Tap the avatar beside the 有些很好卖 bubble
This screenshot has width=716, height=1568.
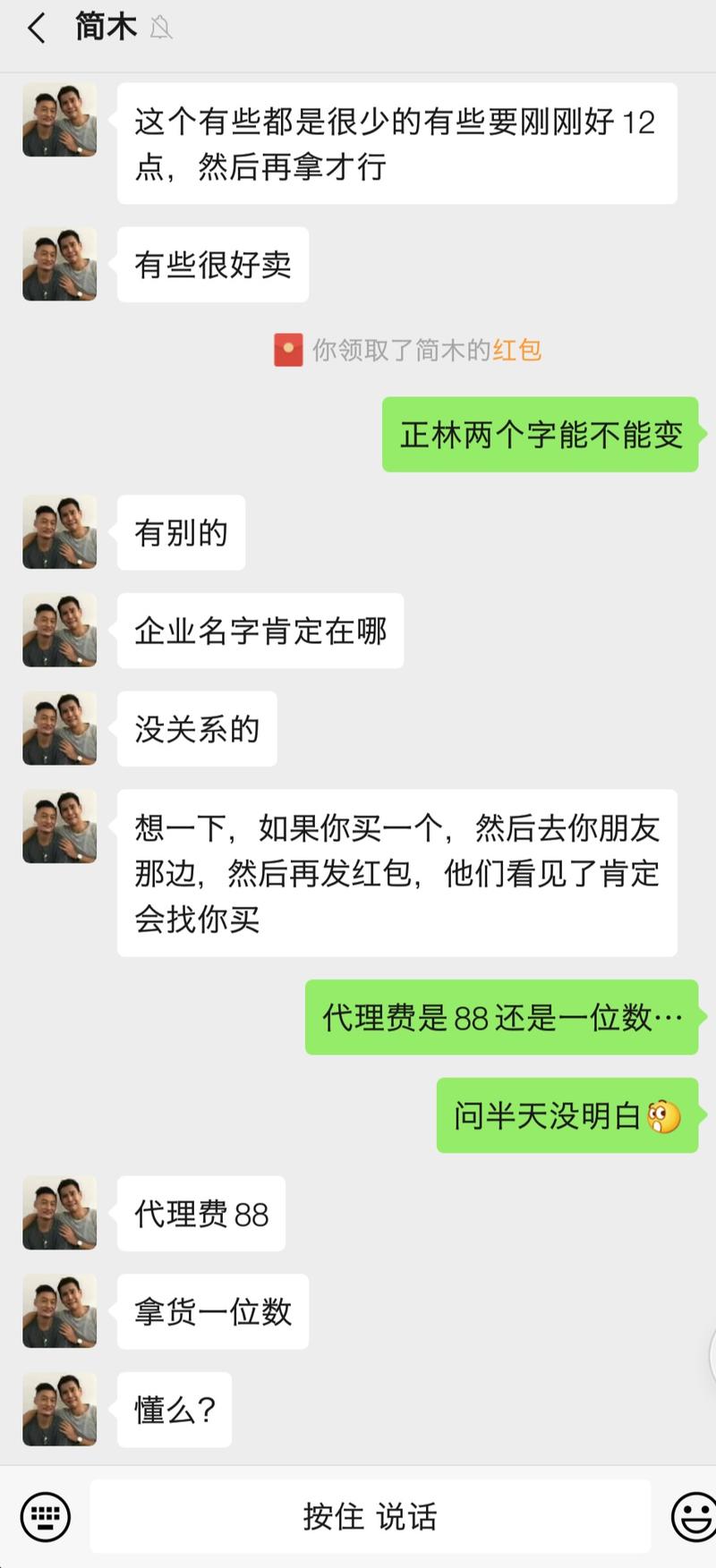pyautogui.click(x=58, y=264)
